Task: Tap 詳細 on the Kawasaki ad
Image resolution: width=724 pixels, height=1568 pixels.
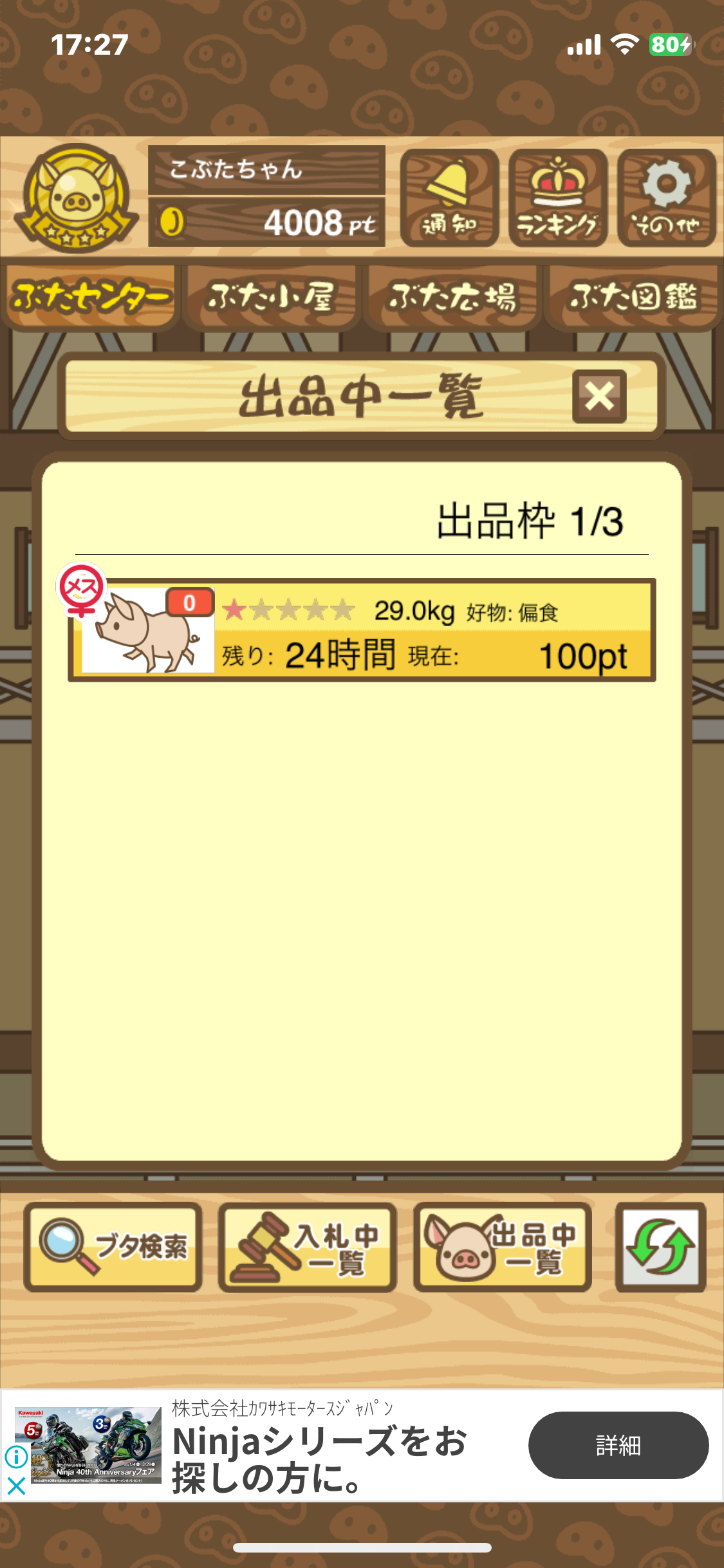Action: click(x=618, y=1445)
